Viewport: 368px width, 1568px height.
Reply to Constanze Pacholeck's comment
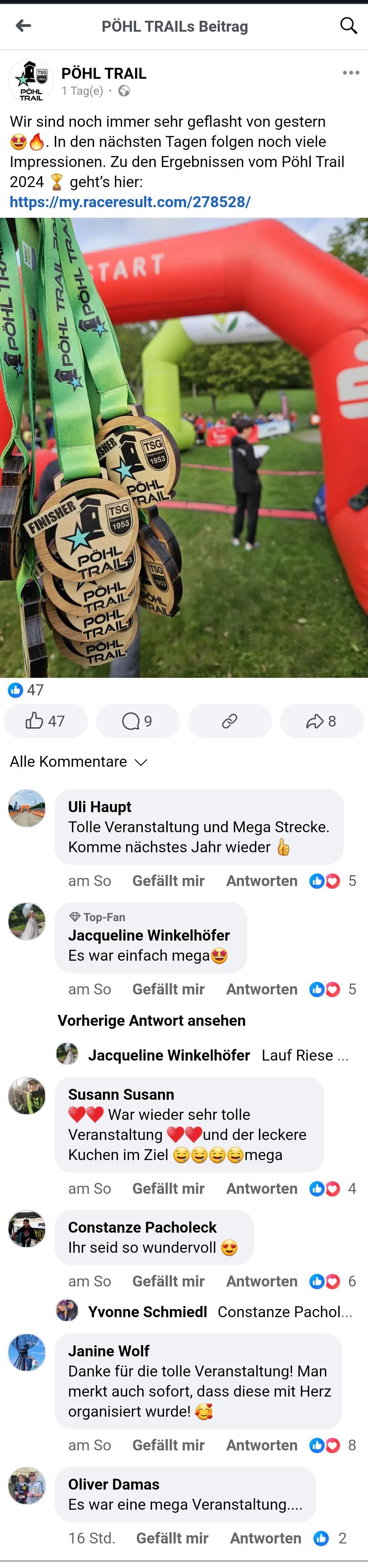click(262, 1281)
